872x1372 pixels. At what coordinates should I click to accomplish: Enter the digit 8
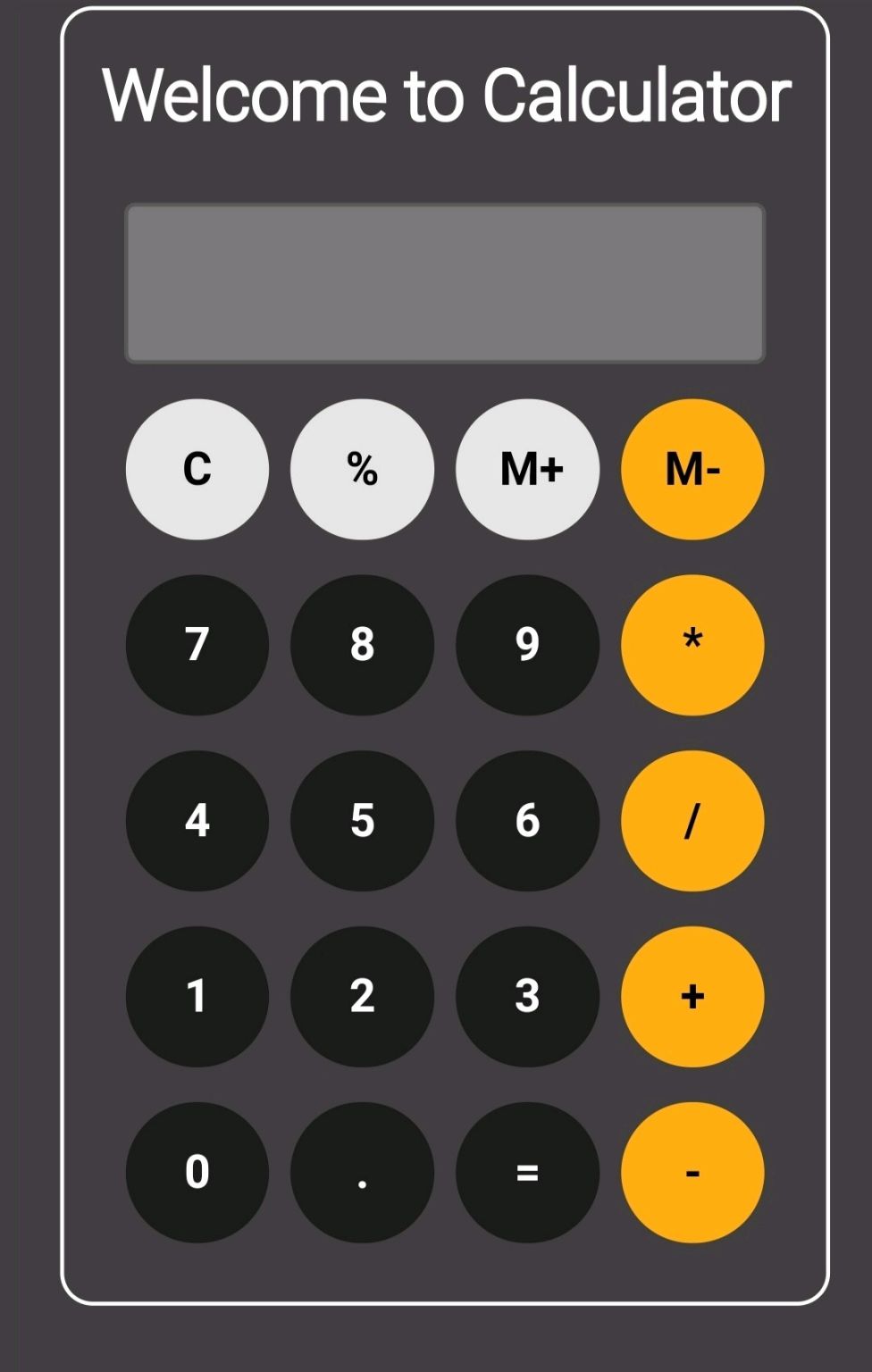coord(362,644)
